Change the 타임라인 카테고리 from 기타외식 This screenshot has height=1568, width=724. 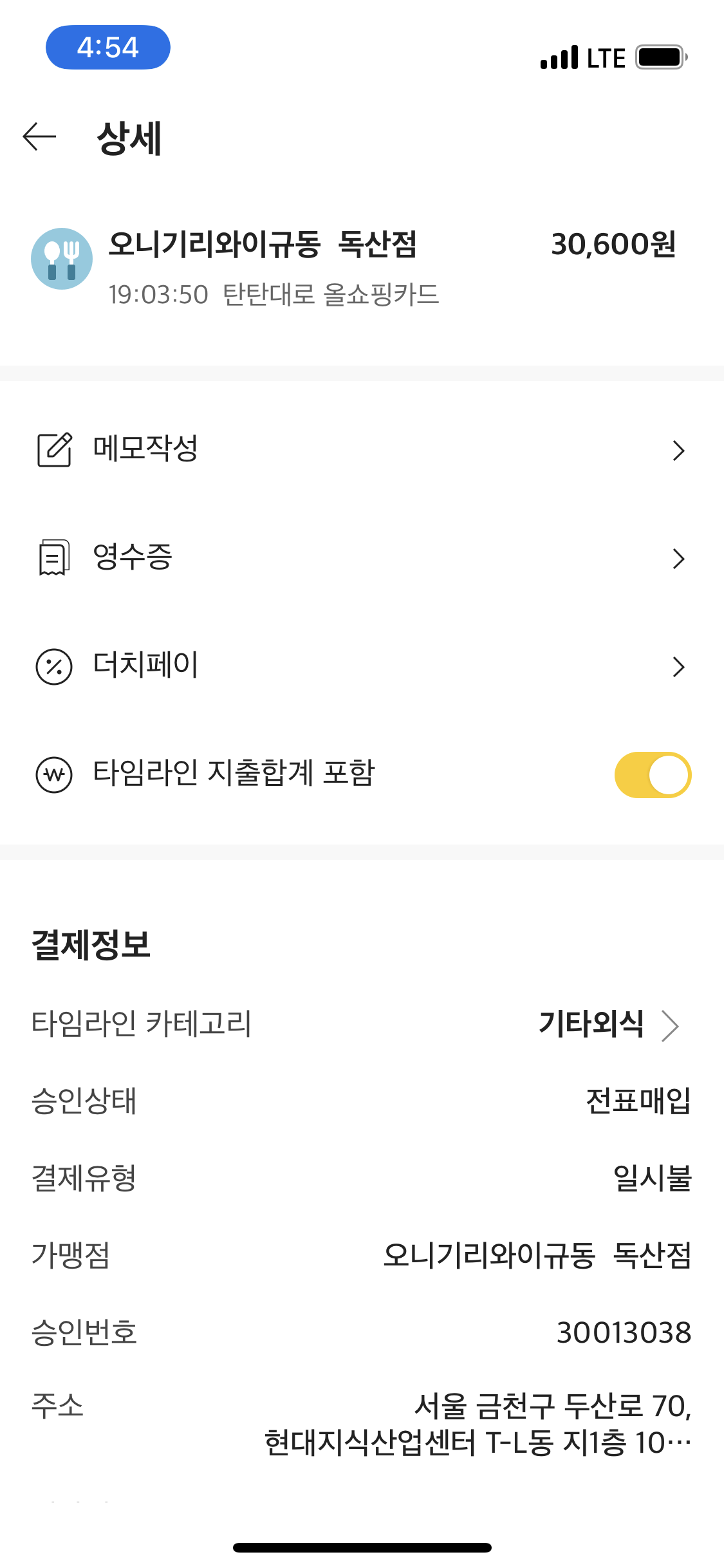[608, 1024]
